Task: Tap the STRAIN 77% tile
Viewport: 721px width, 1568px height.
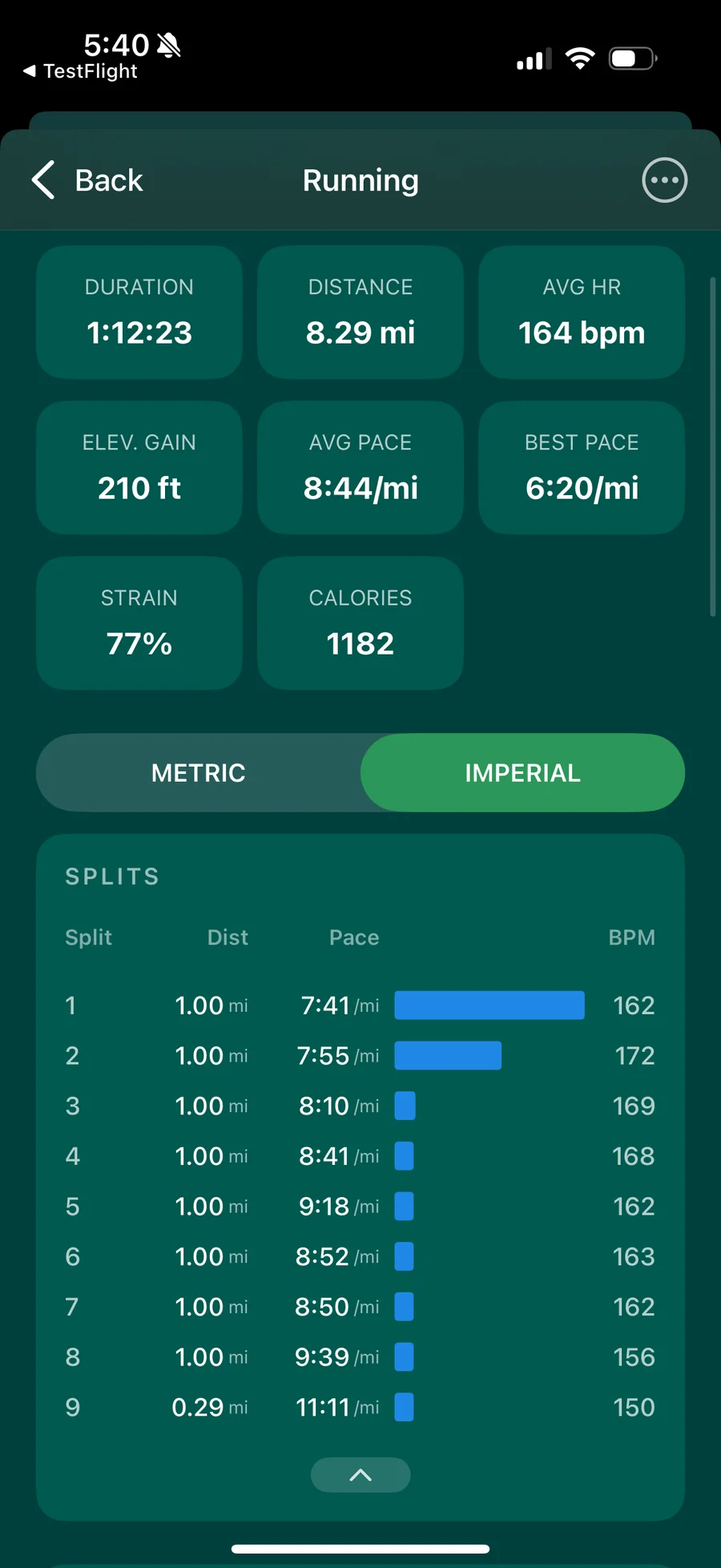Action: click(139, 623)
